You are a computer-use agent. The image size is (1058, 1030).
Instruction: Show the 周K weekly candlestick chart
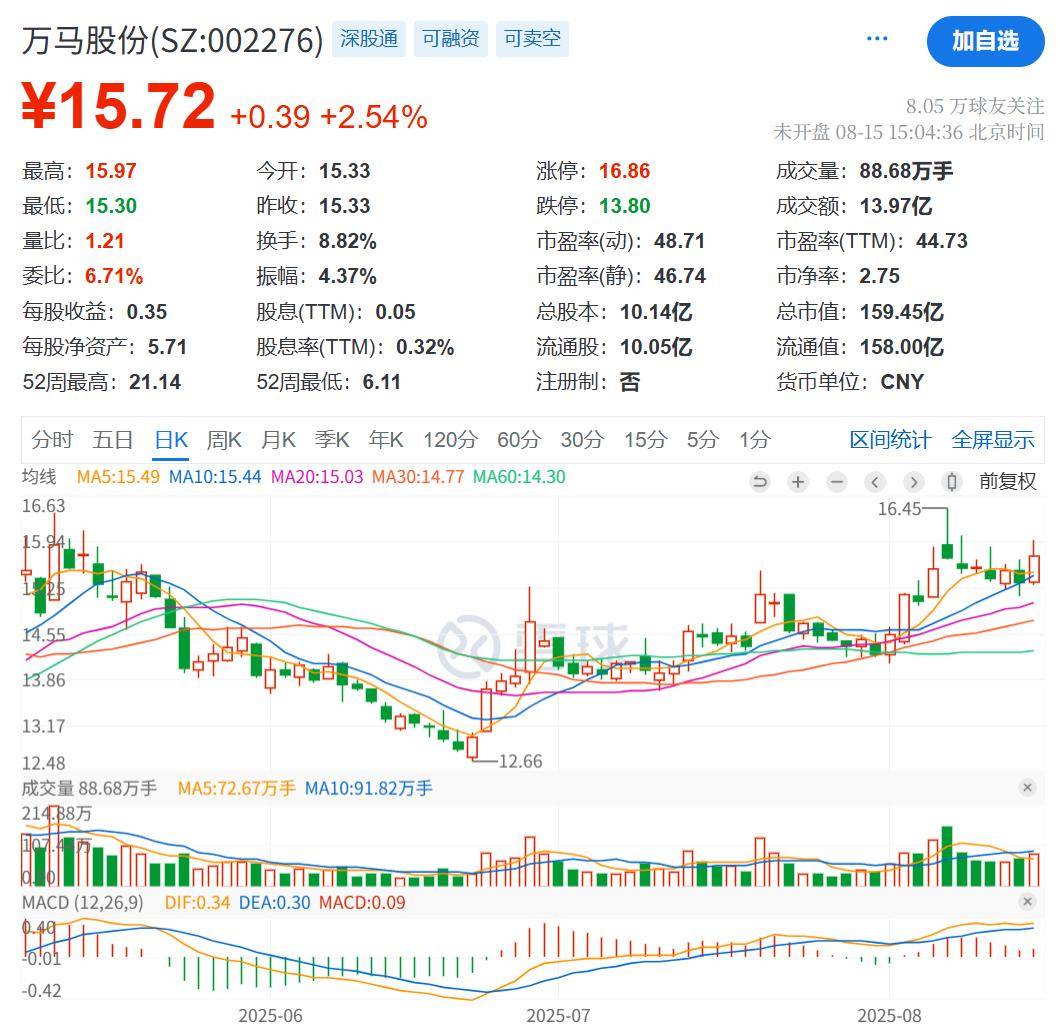coord(224,440)
